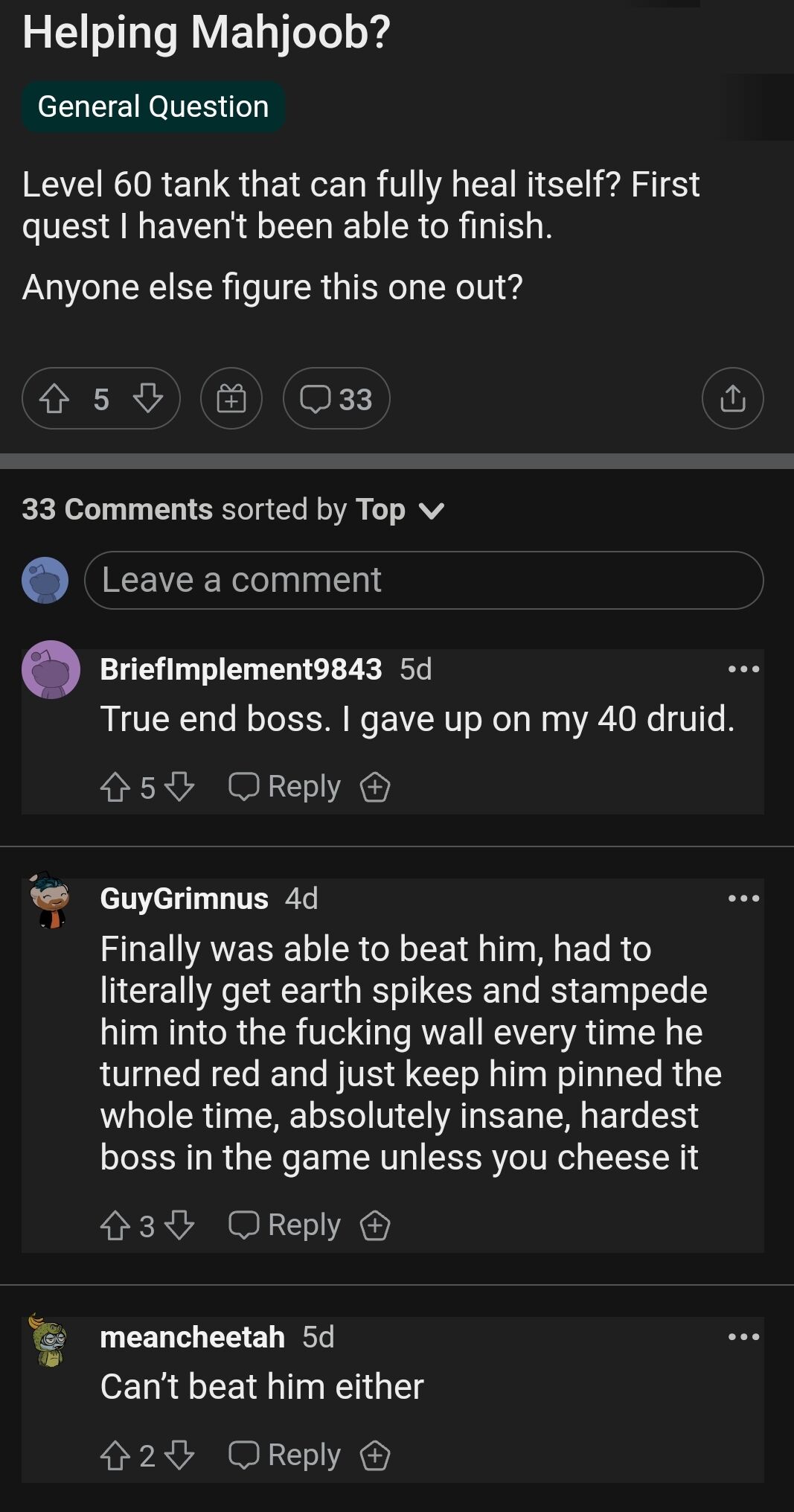Reply to meancheetah's comment

pyautogui.click(x=285, y=1455)
